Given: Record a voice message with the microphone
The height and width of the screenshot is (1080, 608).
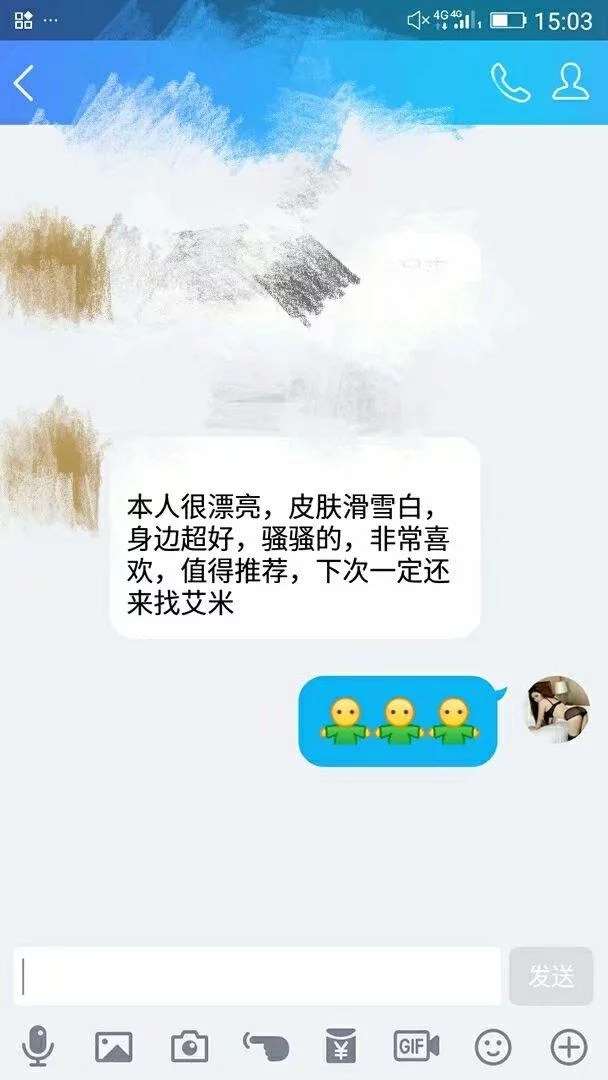Looking at the screenshot, I should pyautogui.click(x=38, y=1047).
